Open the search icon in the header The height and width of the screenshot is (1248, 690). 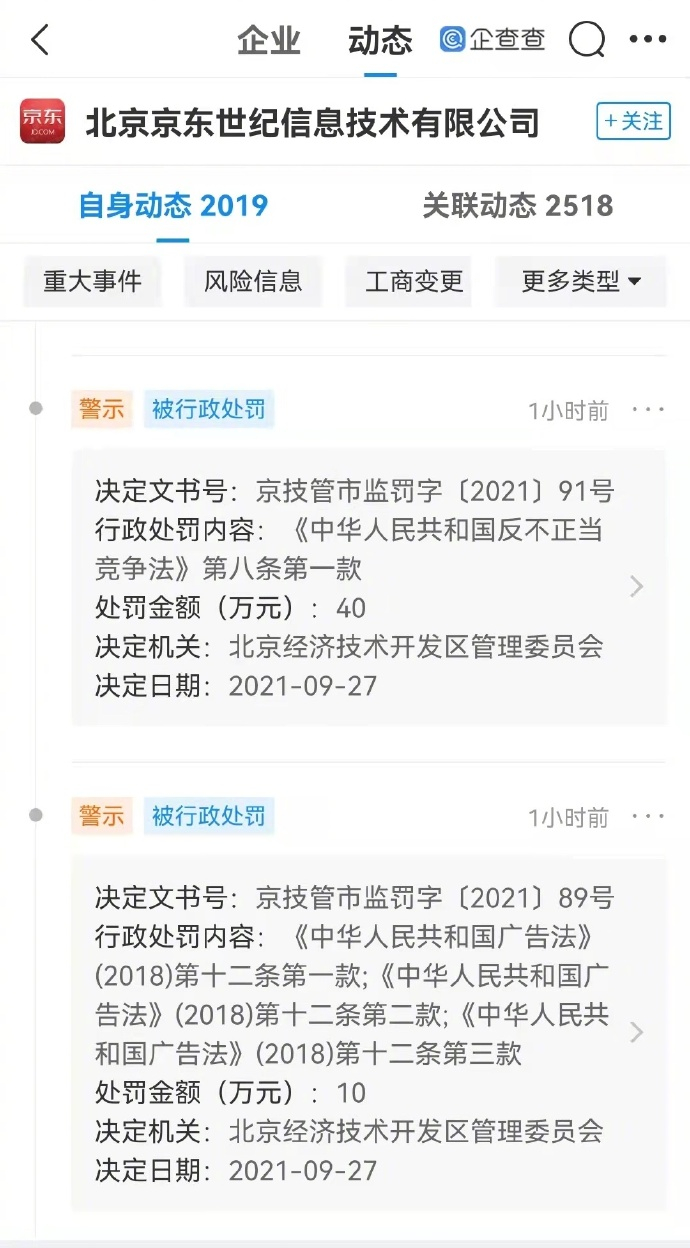click(x=587, y=40)
